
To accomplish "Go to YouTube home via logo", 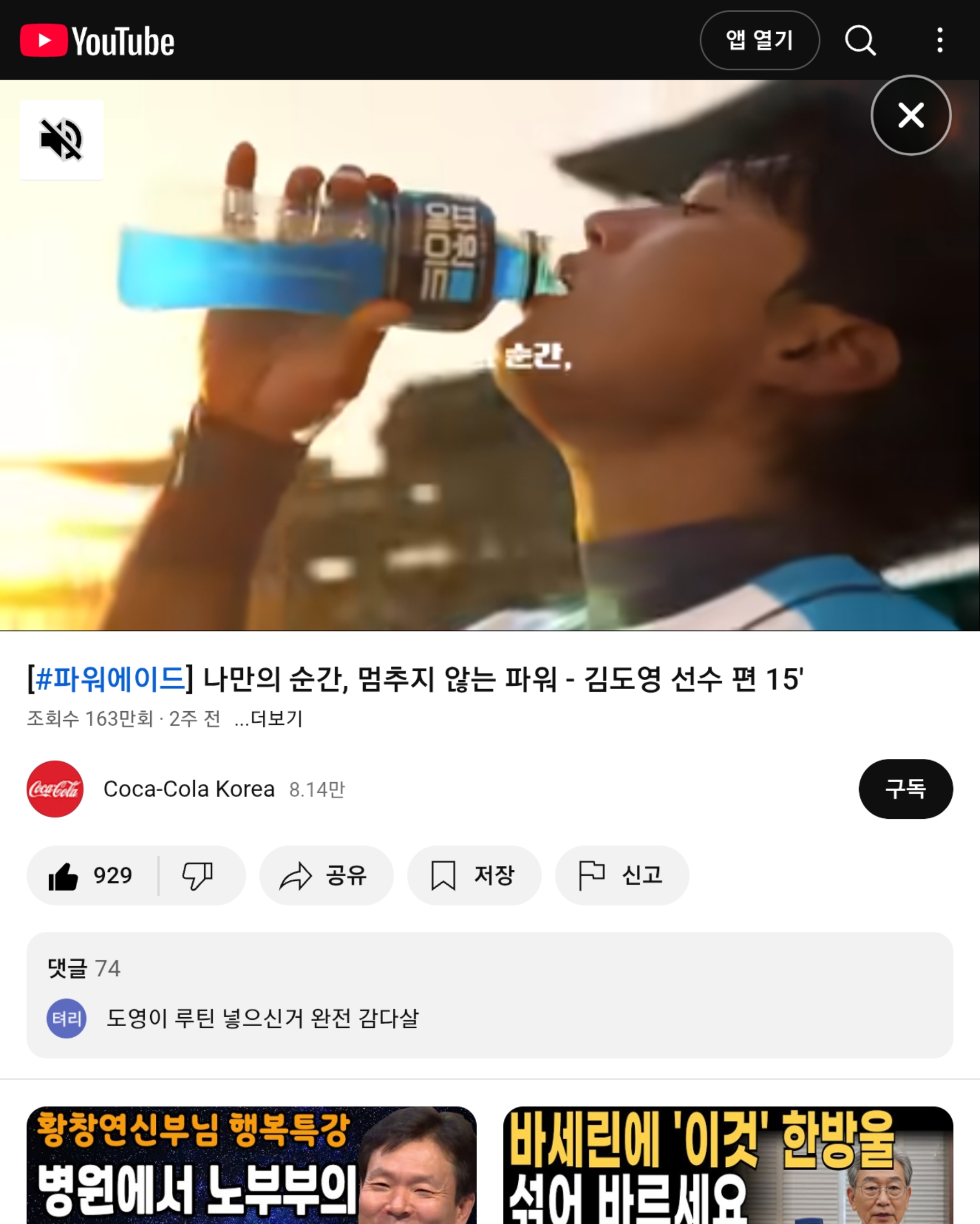I will tap(98, 41).
